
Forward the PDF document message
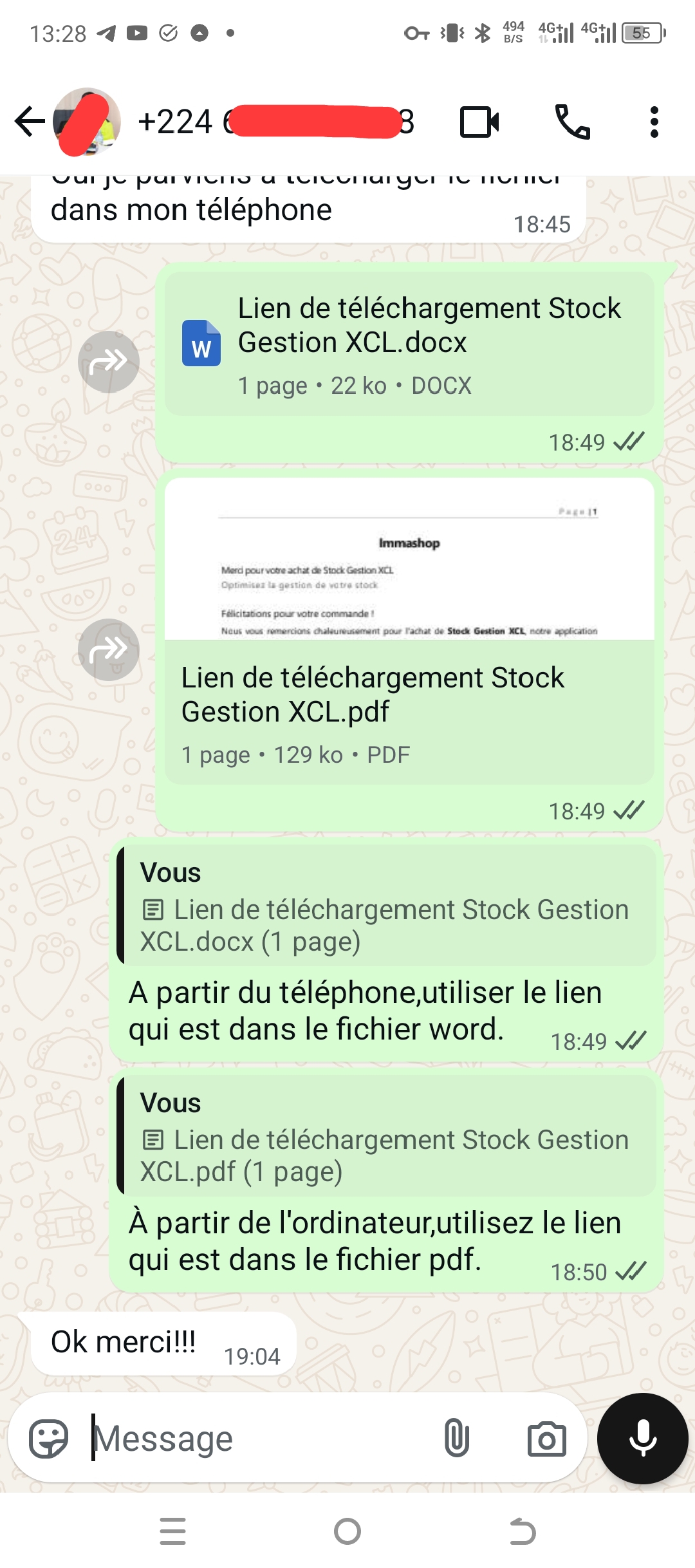pyautogui.click(x=109, y=649)
